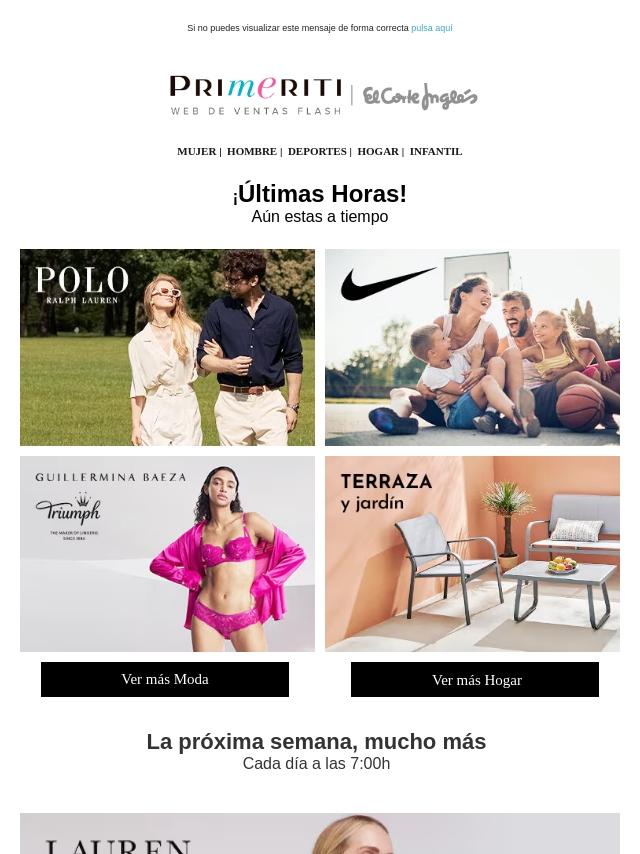Open the HOGAR category link

tap(378, 151)
